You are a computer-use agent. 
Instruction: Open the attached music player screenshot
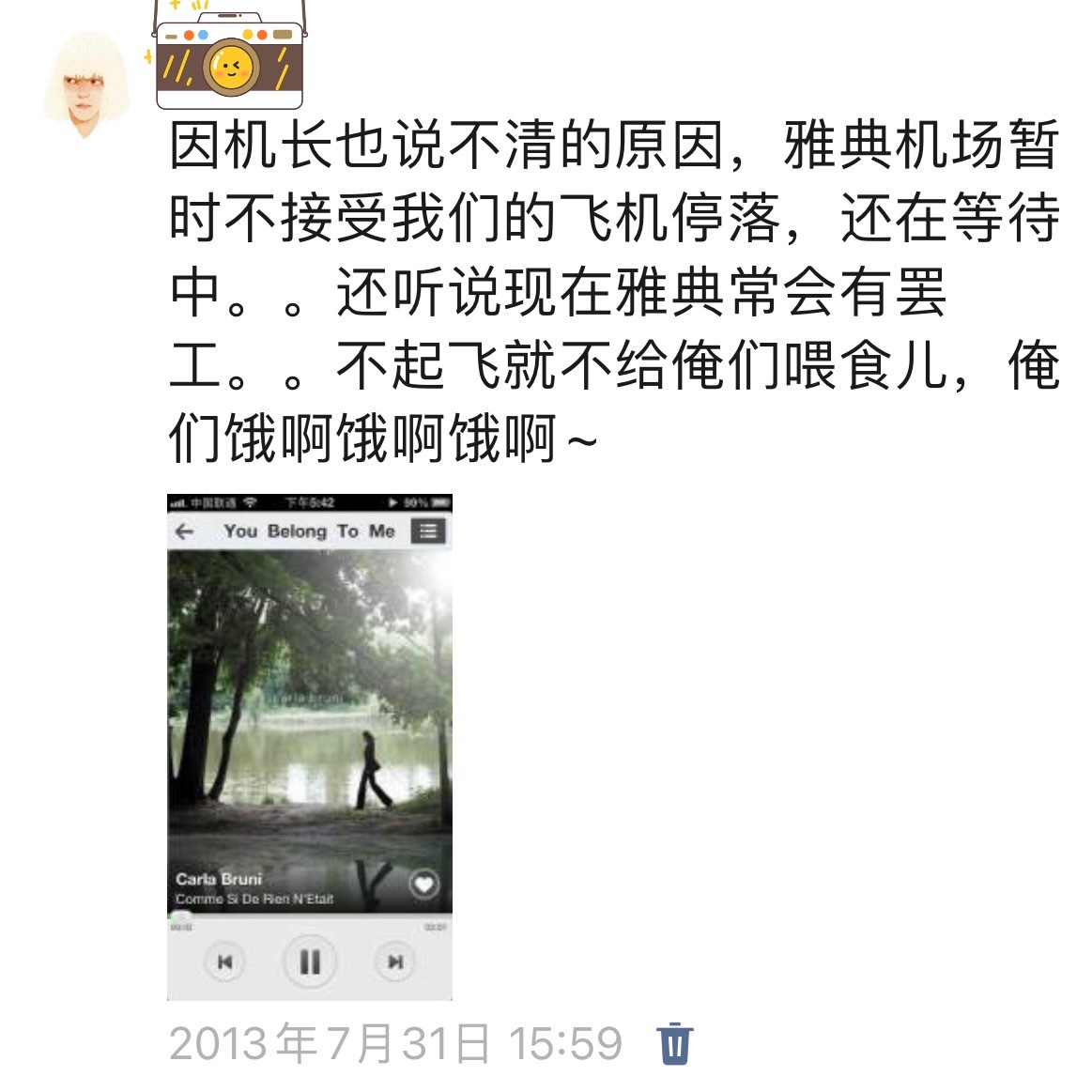pyautogui.click(x=310, y=746)
